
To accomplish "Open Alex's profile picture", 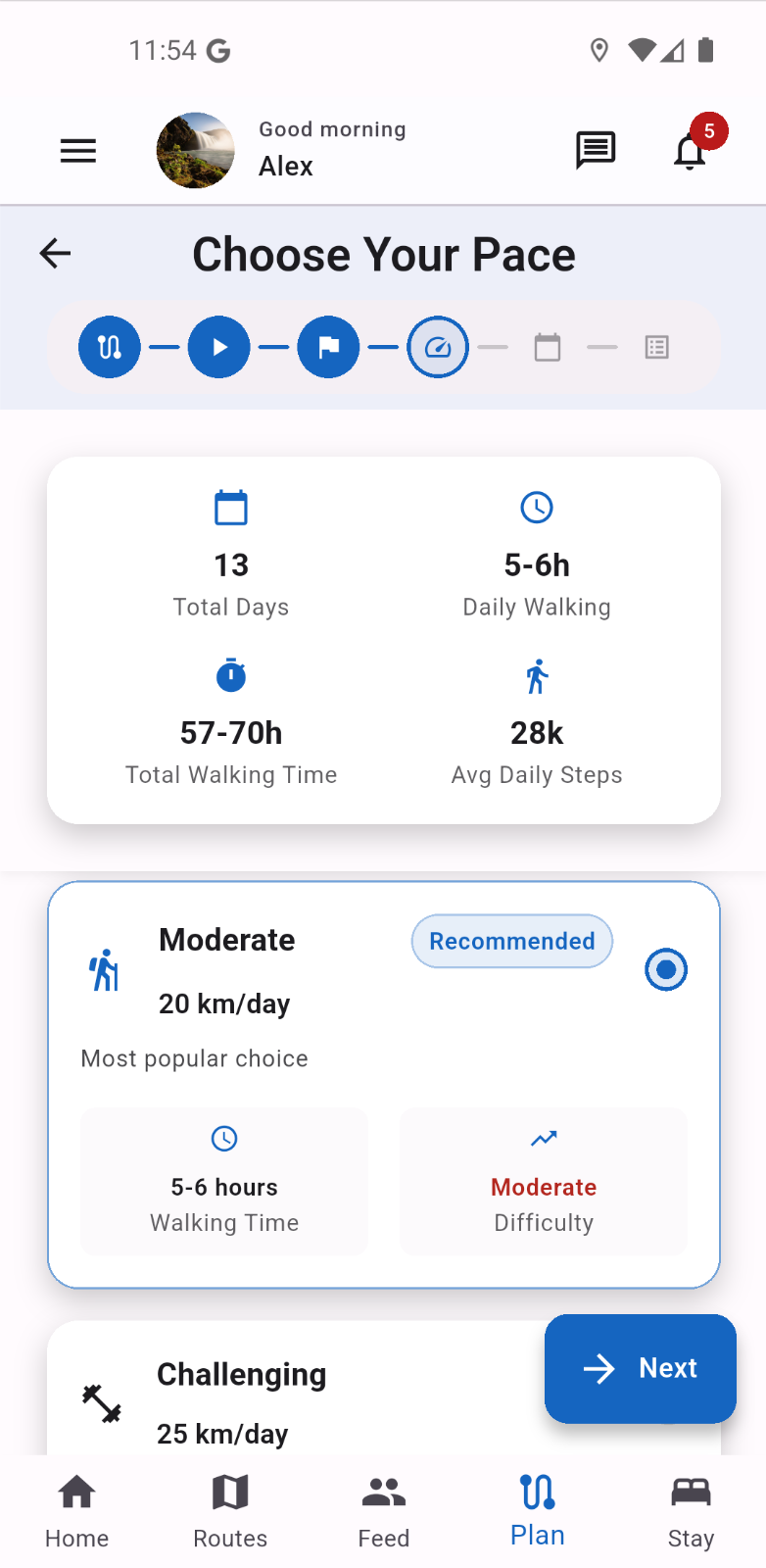I will pos(196,151).
